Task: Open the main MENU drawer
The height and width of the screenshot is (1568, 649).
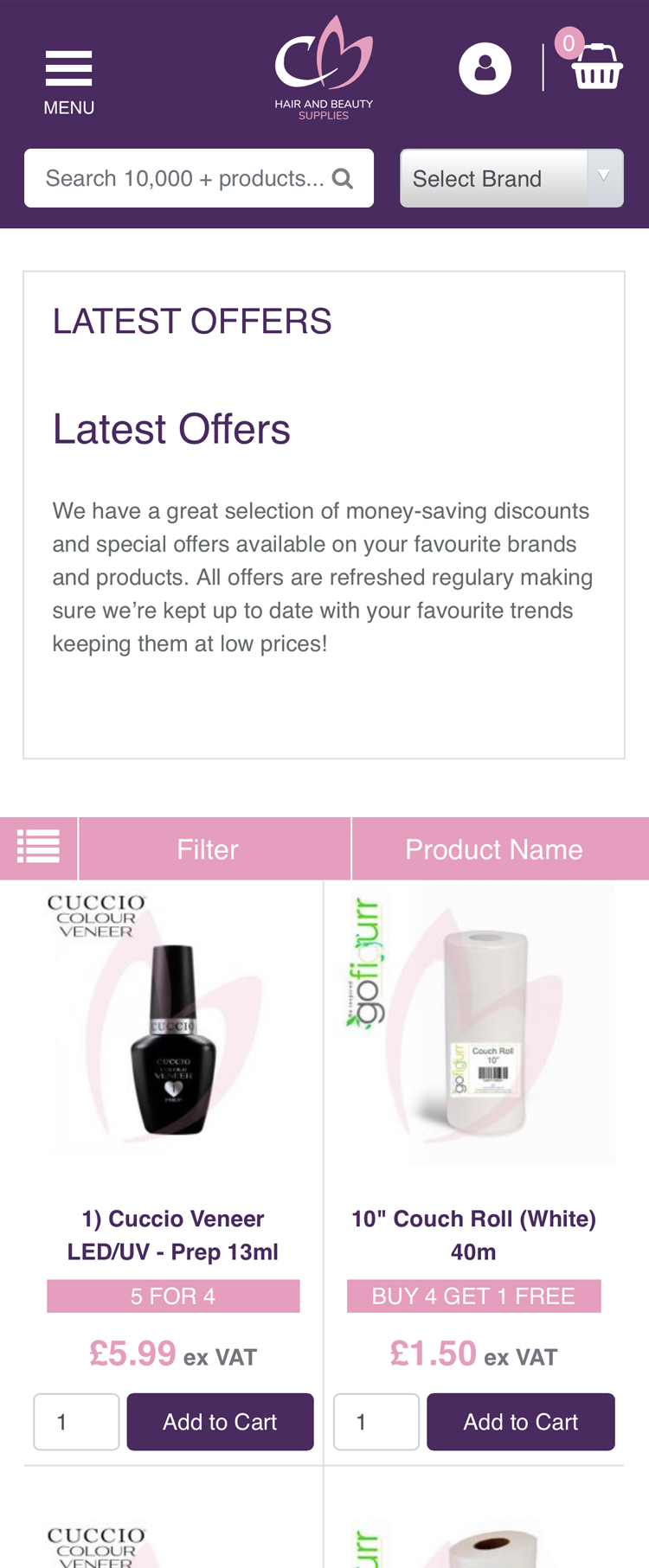Action: 68,81
